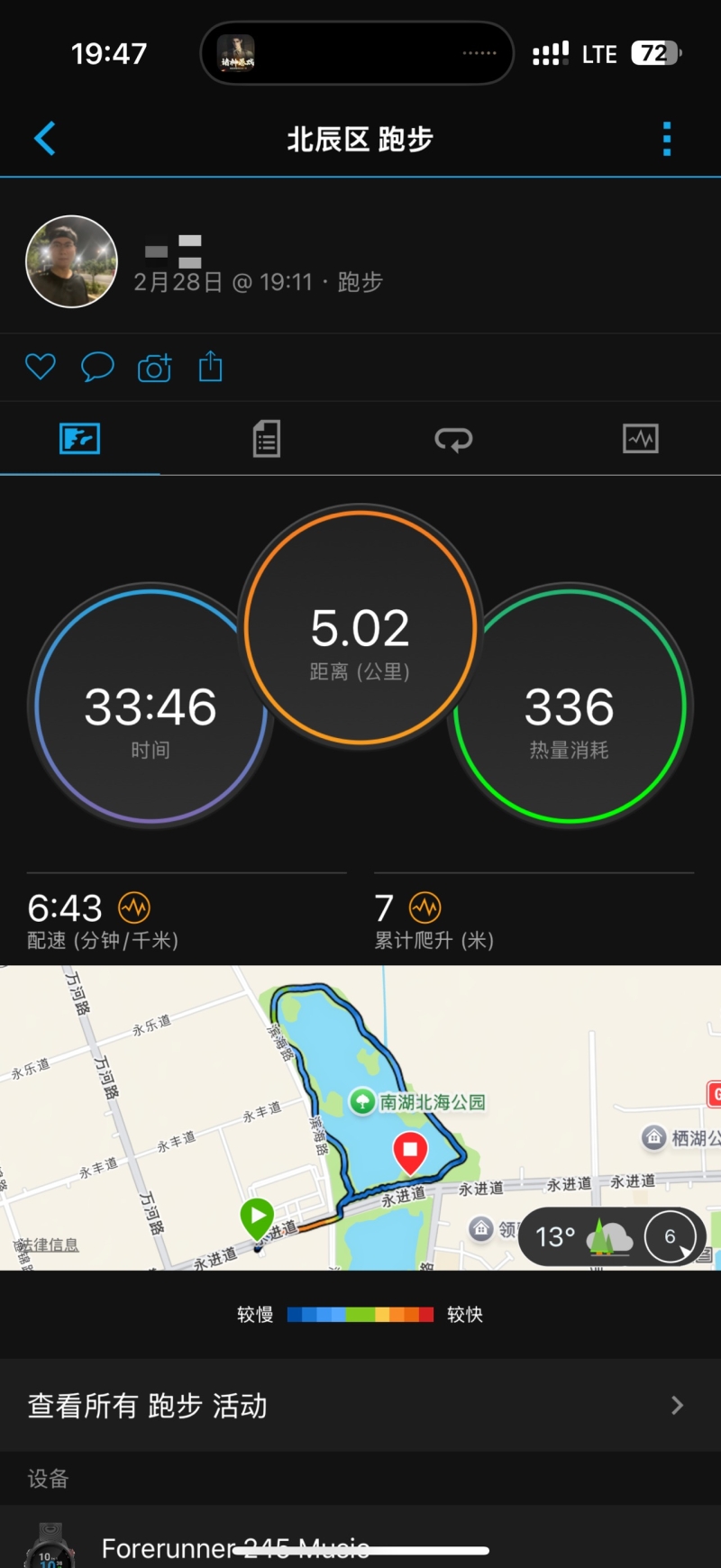Open the Forerunner 245 Music device row
721x1568 pixels.
[360, 1545]
